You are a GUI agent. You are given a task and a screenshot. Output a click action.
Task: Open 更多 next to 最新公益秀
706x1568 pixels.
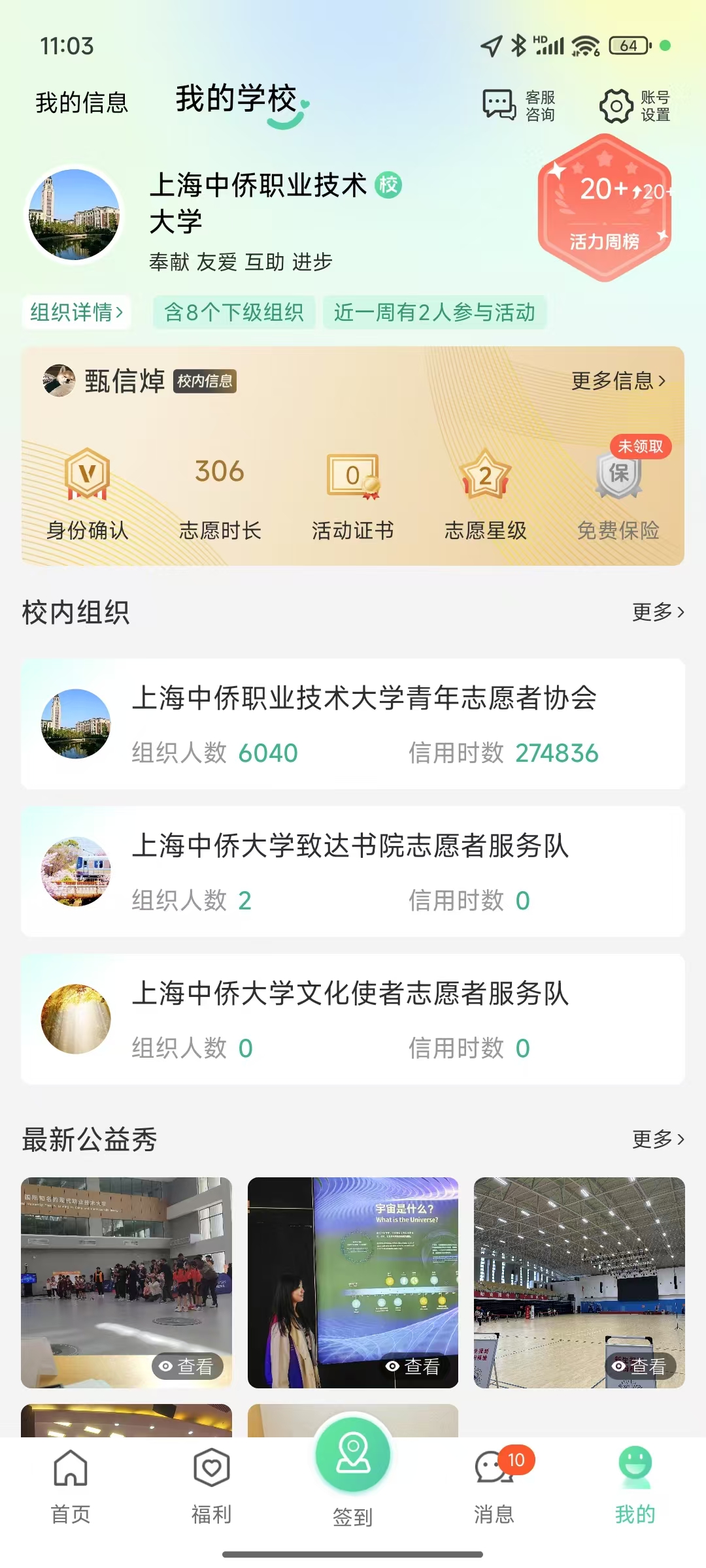pos(658,1139)
